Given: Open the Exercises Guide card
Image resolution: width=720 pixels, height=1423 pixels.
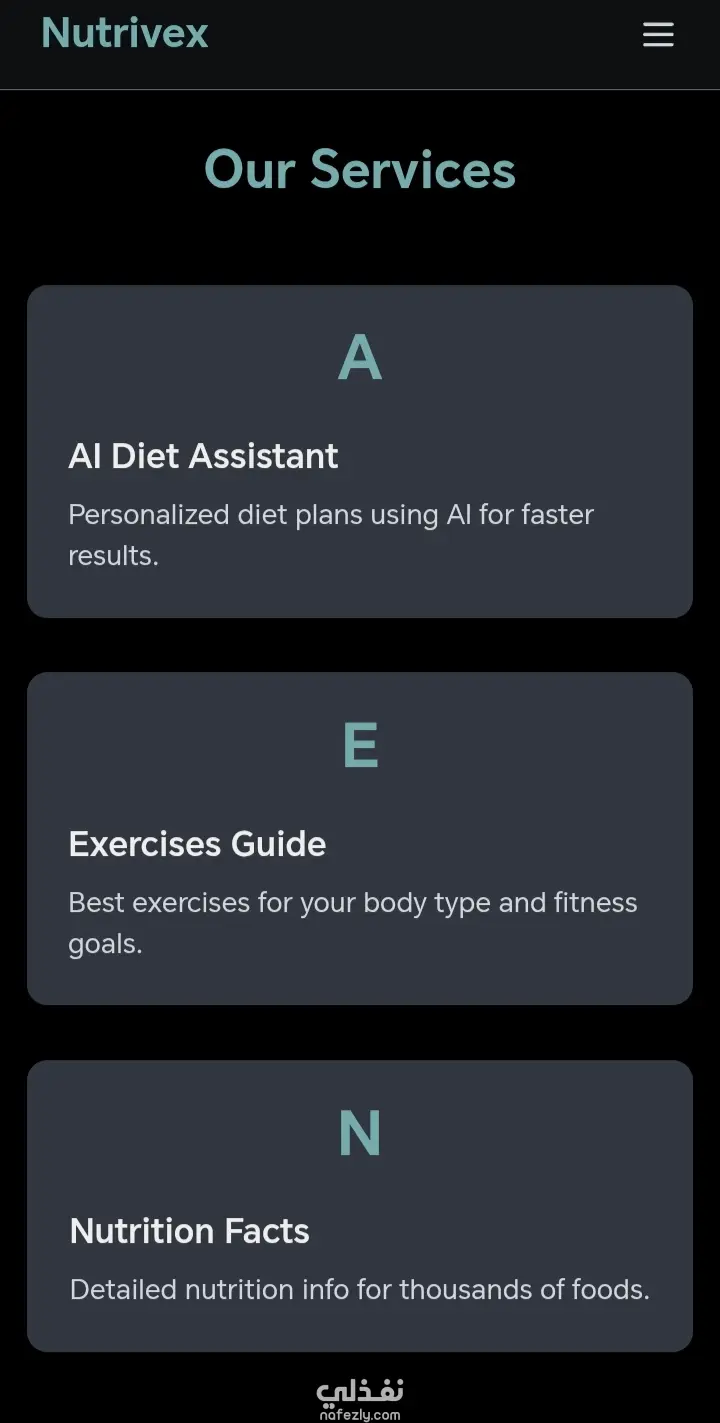Looking at the screenshot, I should [359, 838].
